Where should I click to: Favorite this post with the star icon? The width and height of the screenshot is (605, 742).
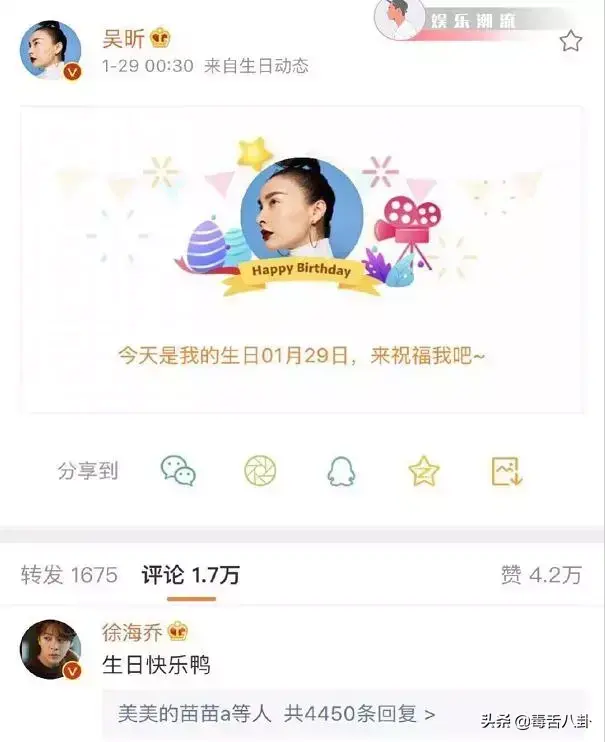570,41
